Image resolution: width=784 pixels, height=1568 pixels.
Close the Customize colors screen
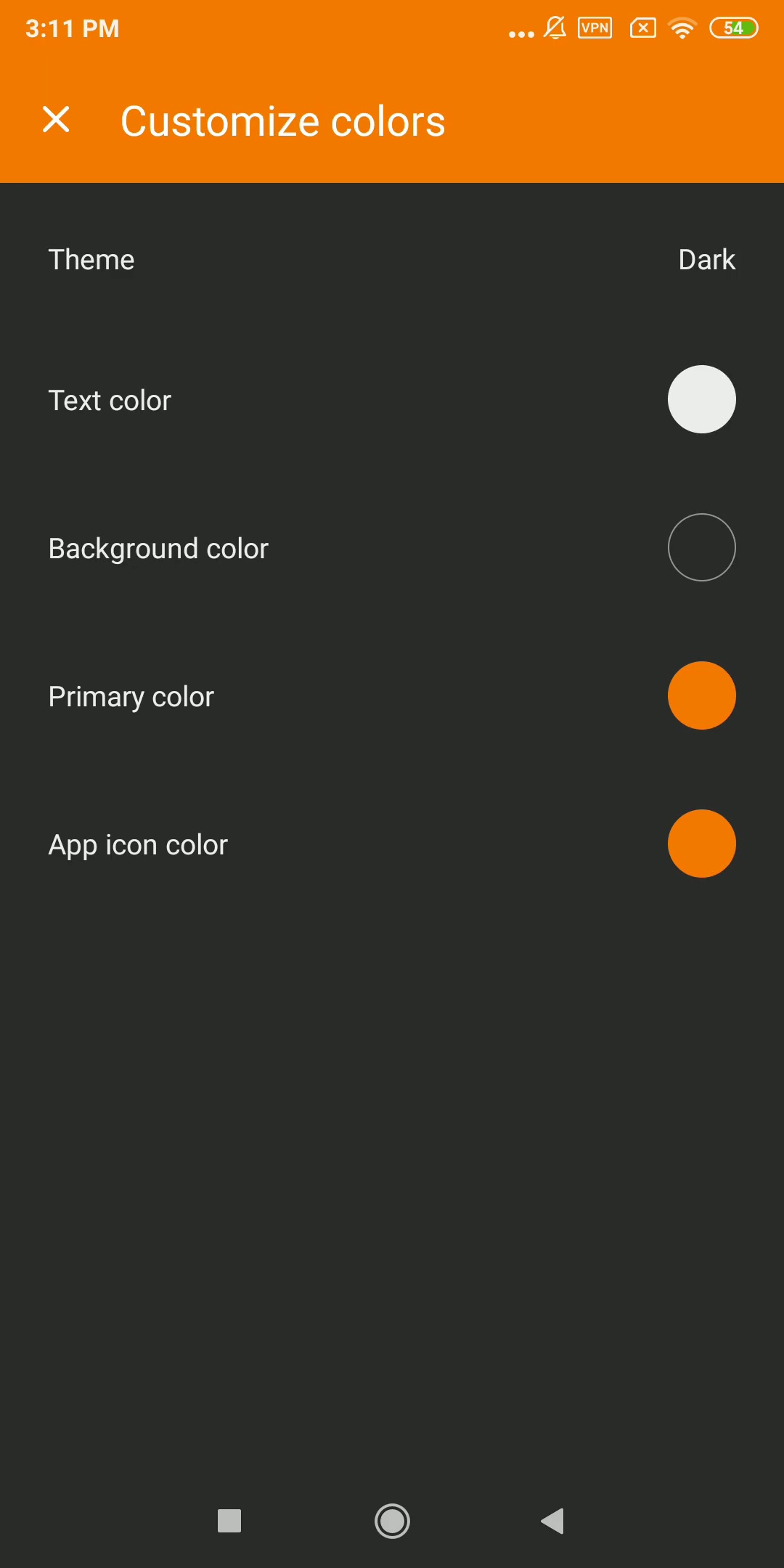pyautogui.click(x=56, y=120)
